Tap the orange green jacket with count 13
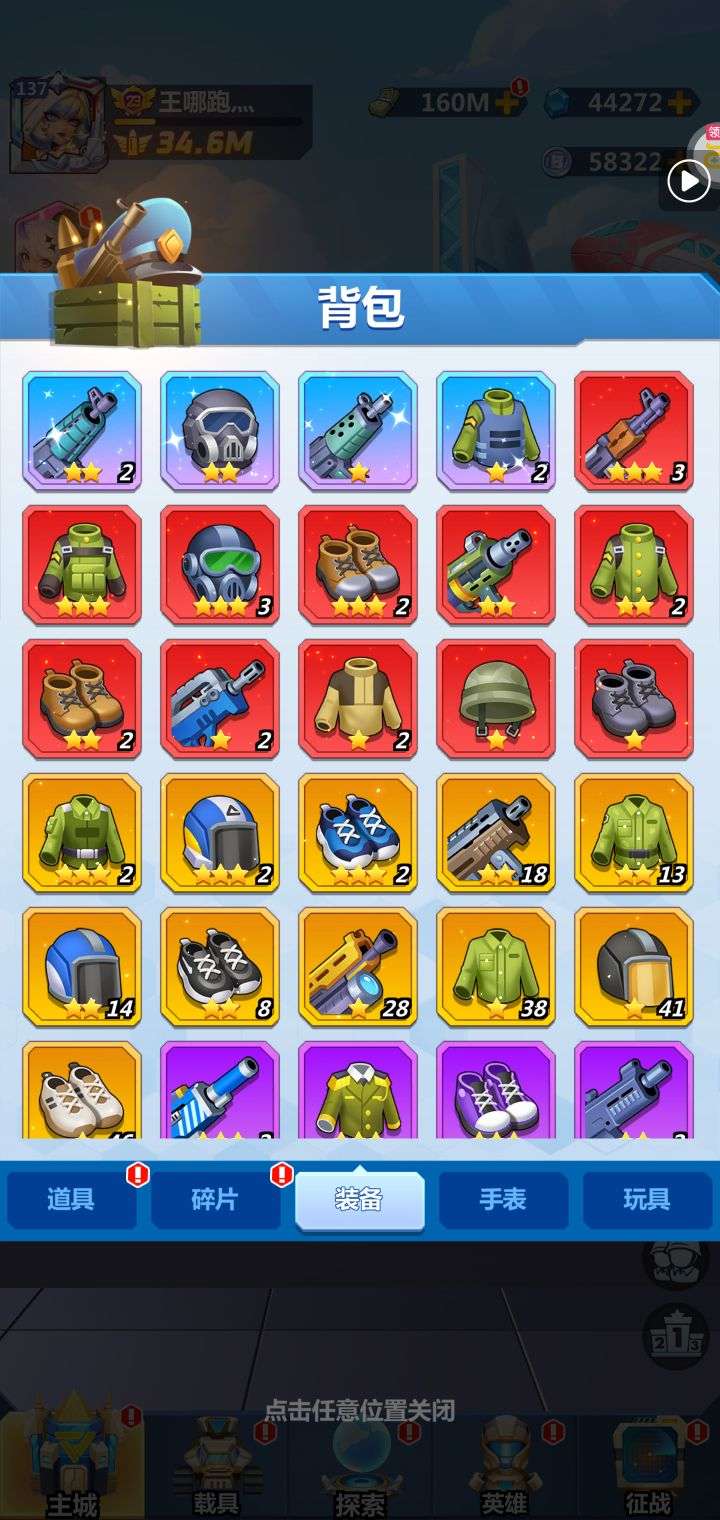 click(x=634, y=832)
